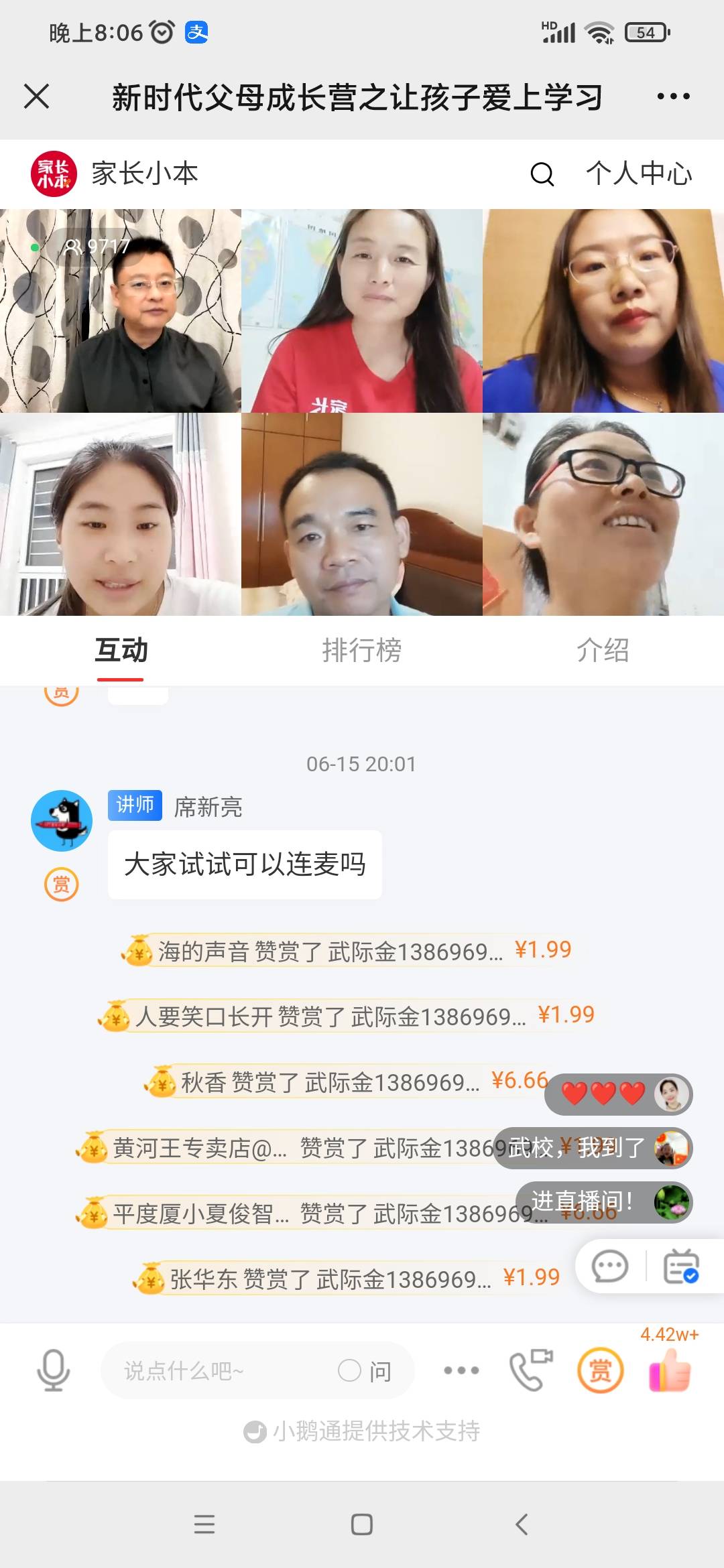
Task: Tap the microphone icon to speak
Action: tap(52, 1370)
